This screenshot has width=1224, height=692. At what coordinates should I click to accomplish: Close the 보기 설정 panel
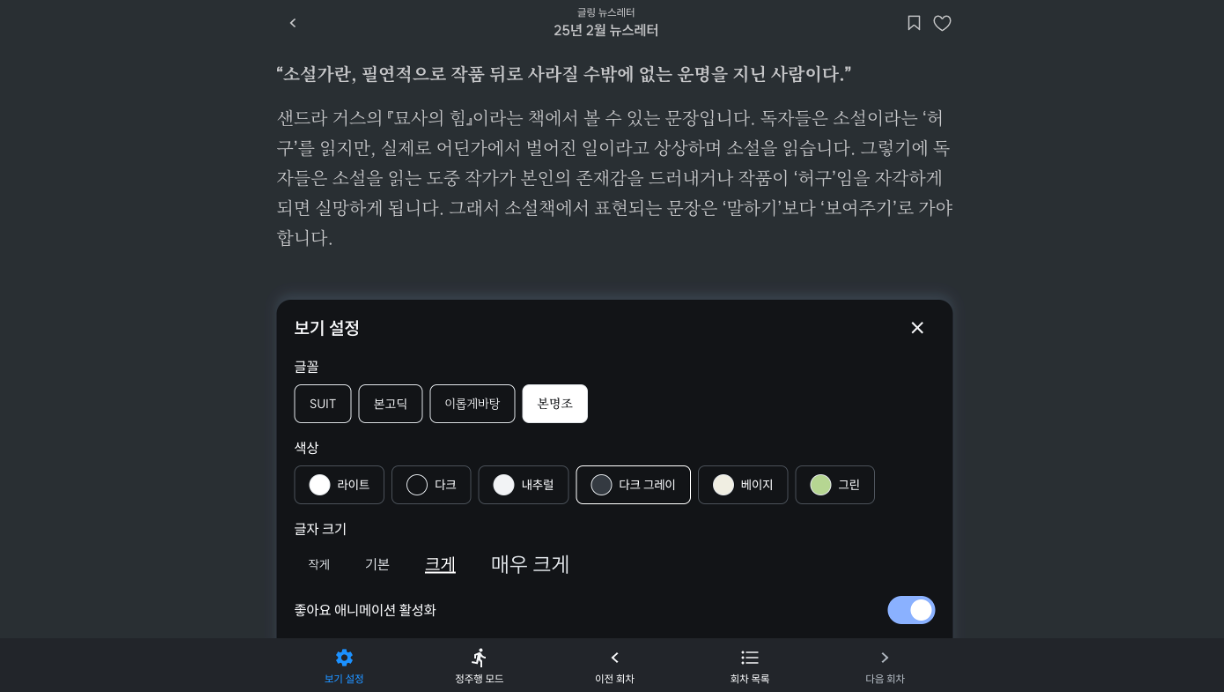coord(917,328)
